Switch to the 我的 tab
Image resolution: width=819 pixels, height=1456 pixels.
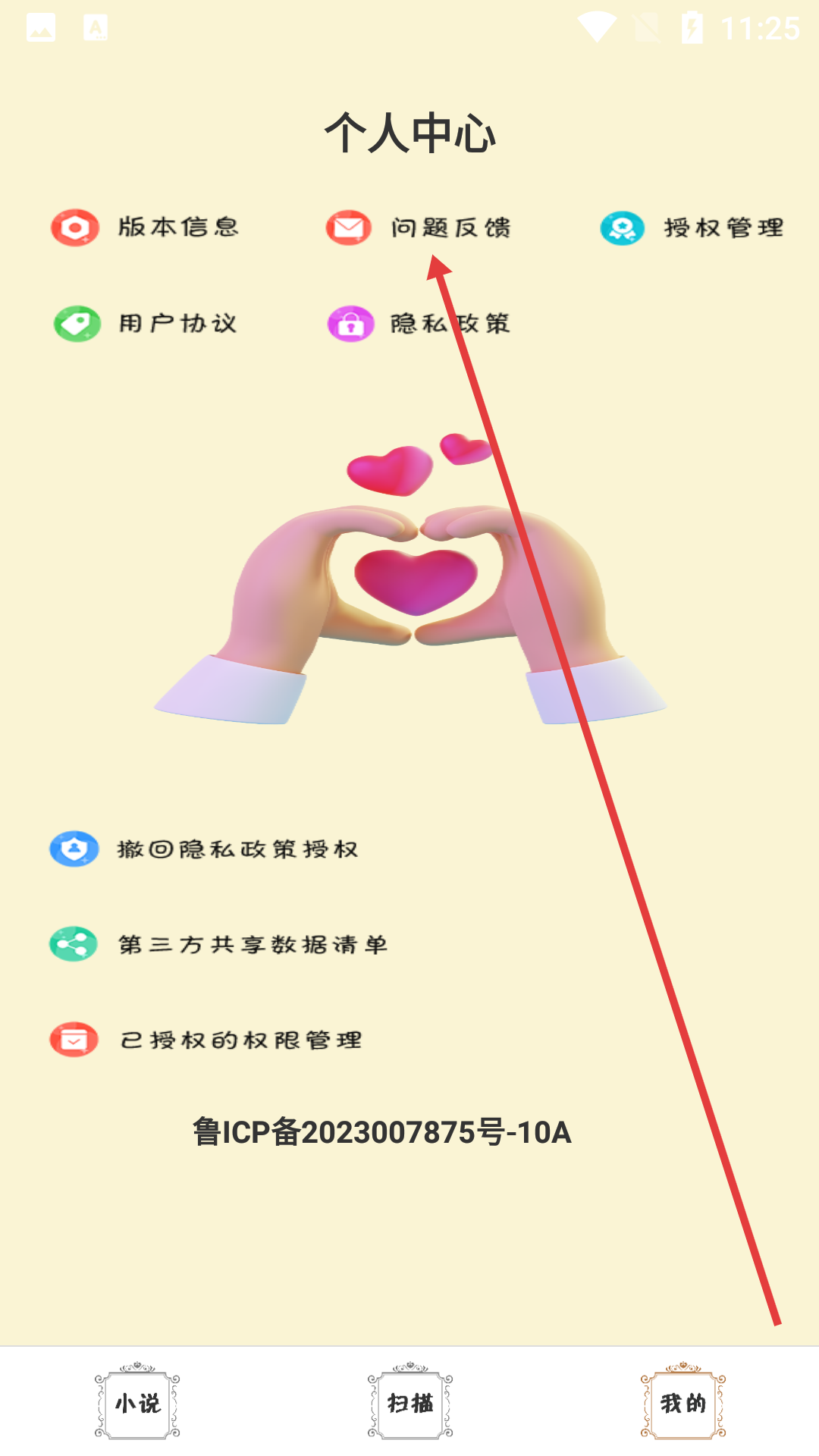pos(683,1403)
